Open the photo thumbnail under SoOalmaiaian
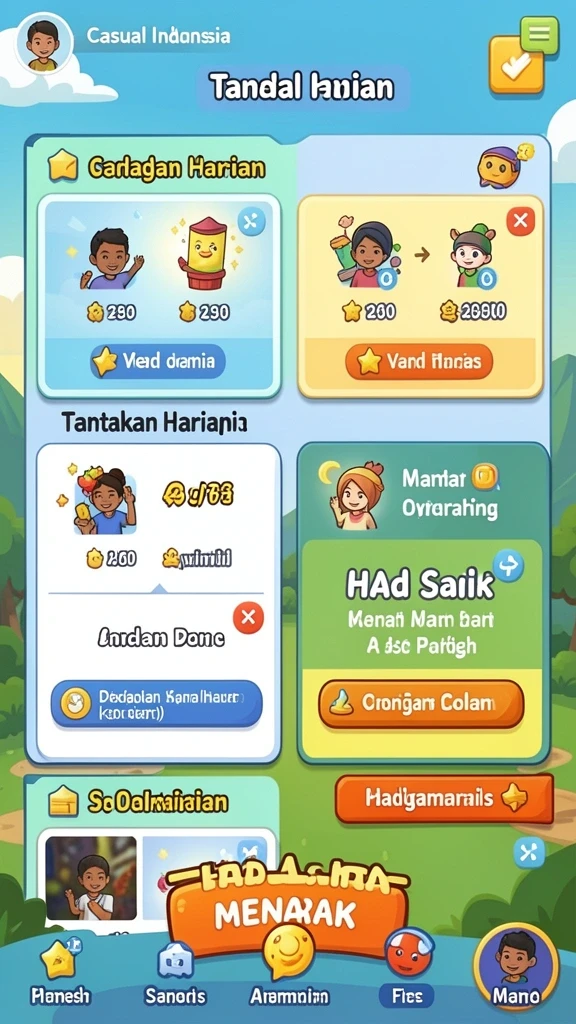The height and width of the screenshot is (1024, 576). click(x=91, y=878)
